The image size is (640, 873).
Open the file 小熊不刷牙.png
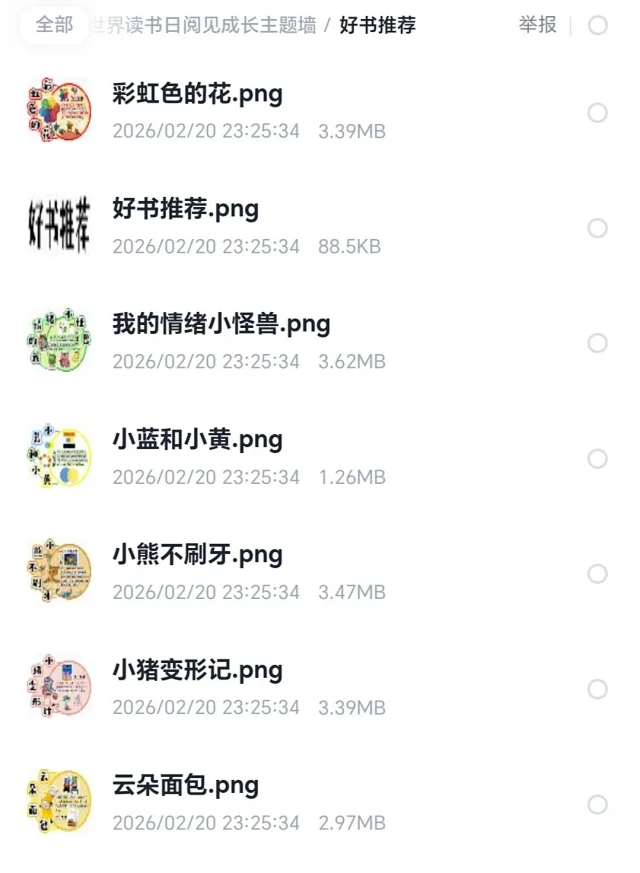198,555
